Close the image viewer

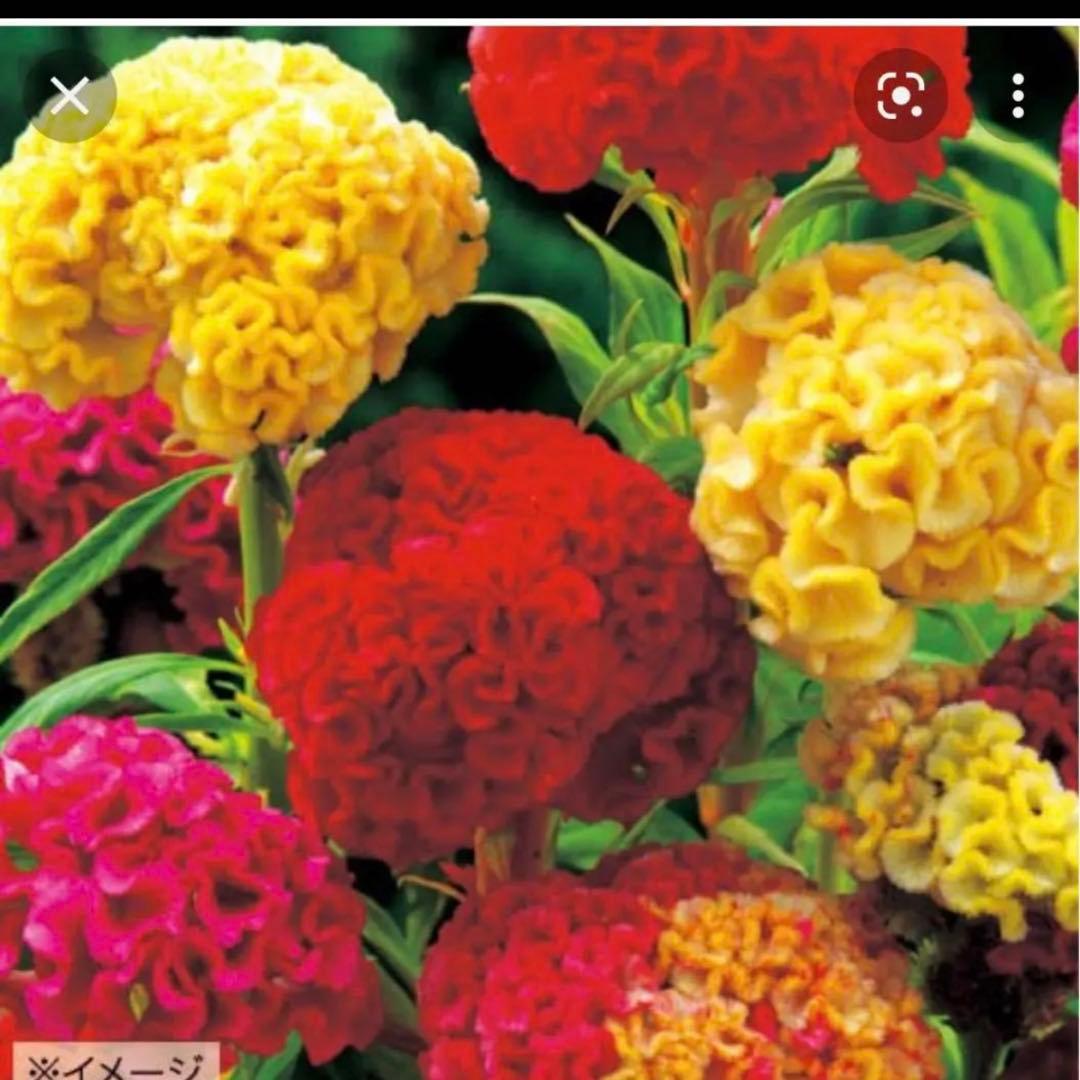click(x=70, y=96)
